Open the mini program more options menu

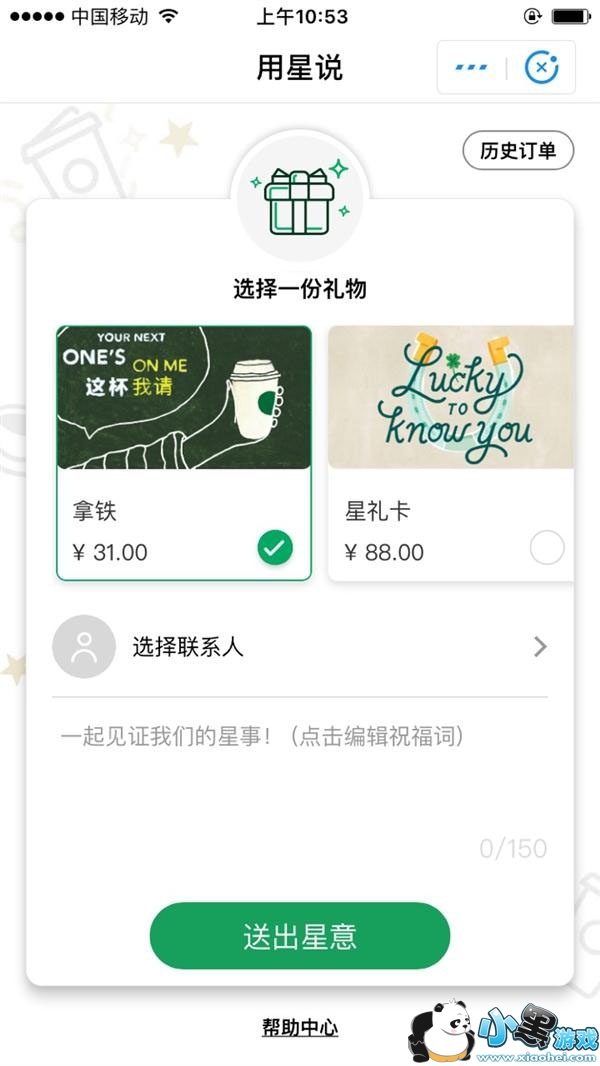click(x=470, y=67)
